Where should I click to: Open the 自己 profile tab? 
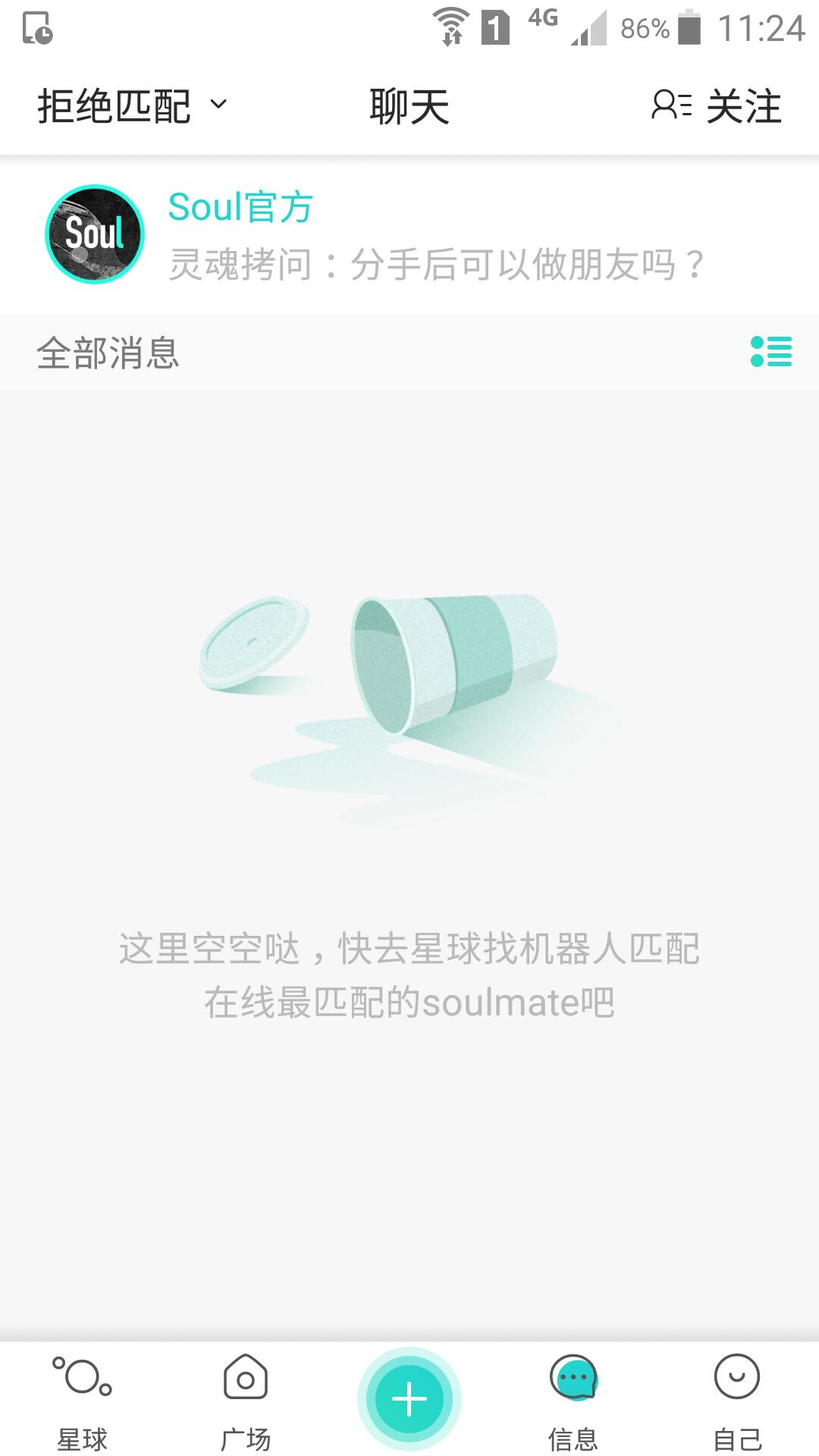pos(737,1401)
